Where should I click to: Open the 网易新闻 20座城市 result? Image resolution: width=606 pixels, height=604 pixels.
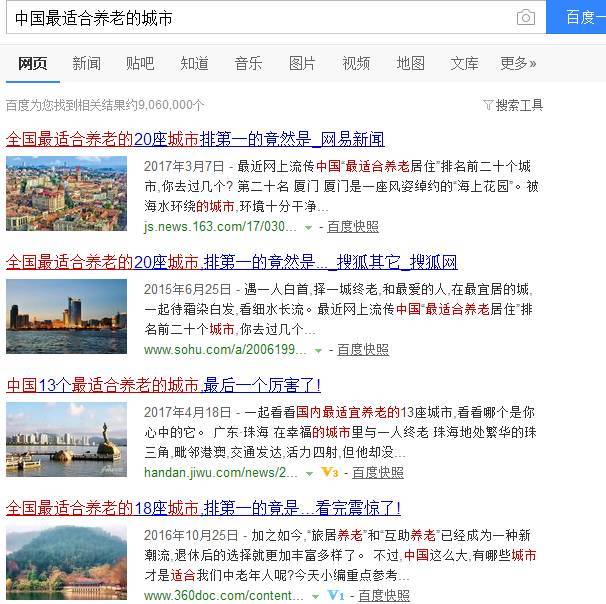click(x=195, y=139)
